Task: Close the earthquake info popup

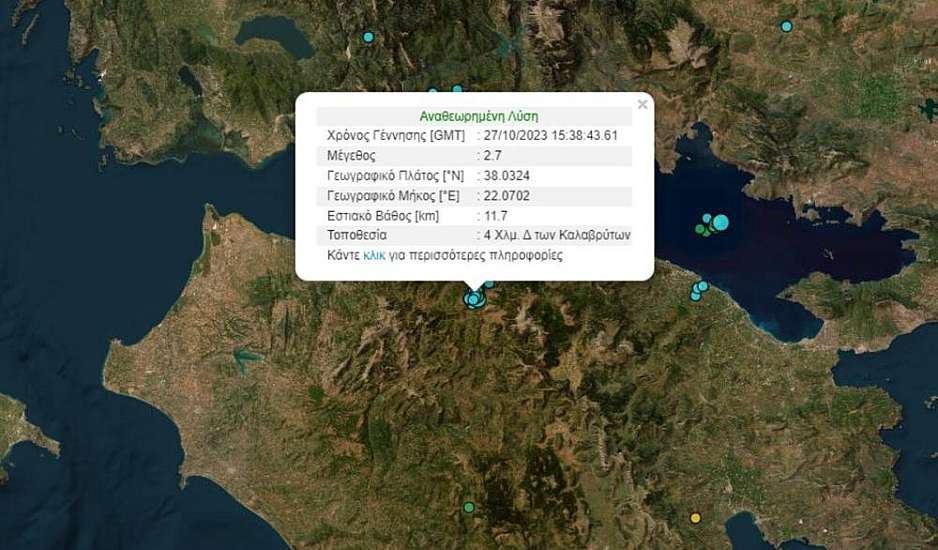Action: click(643, 104)
